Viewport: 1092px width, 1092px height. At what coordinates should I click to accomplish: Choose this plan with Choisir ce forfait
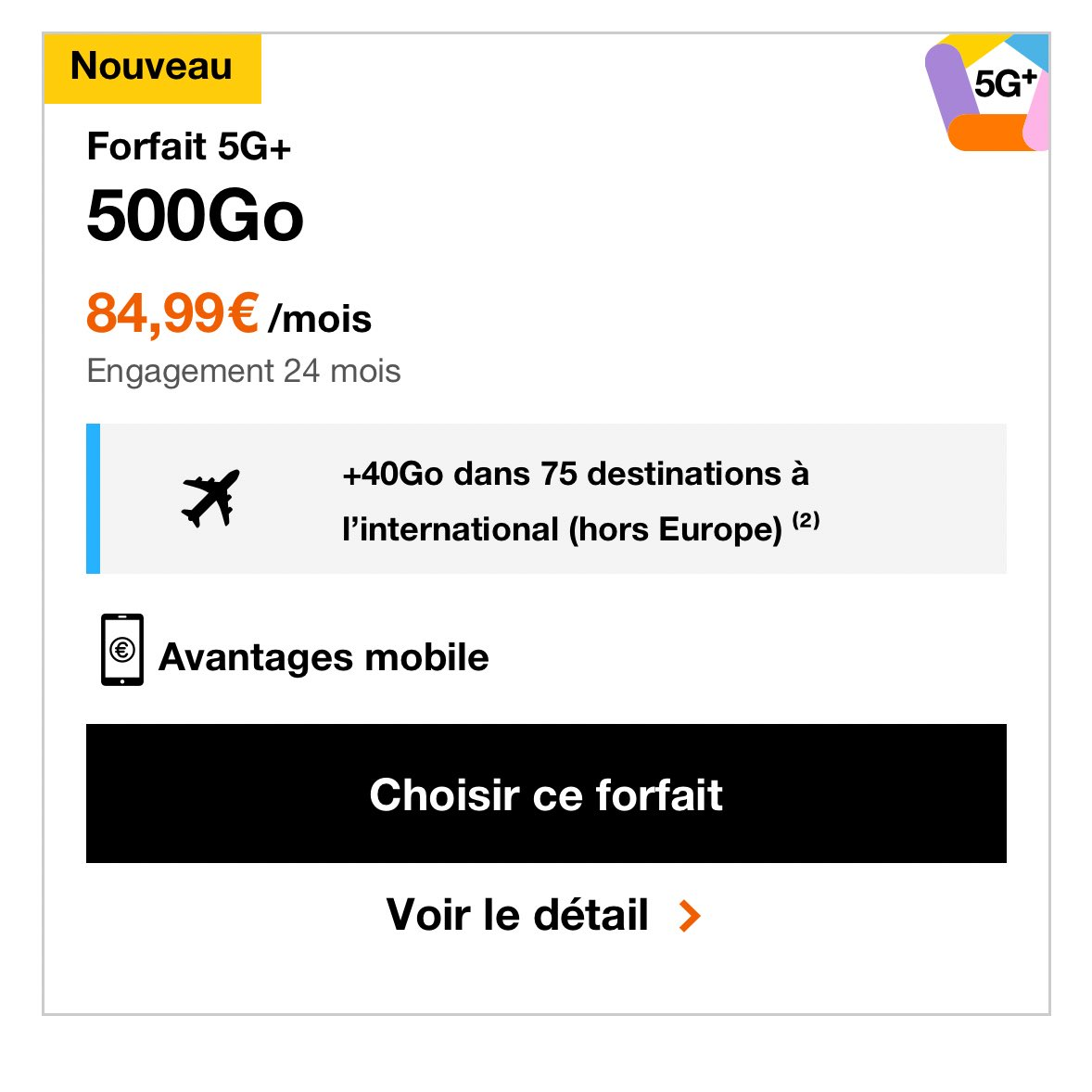(x=545, y=794)
